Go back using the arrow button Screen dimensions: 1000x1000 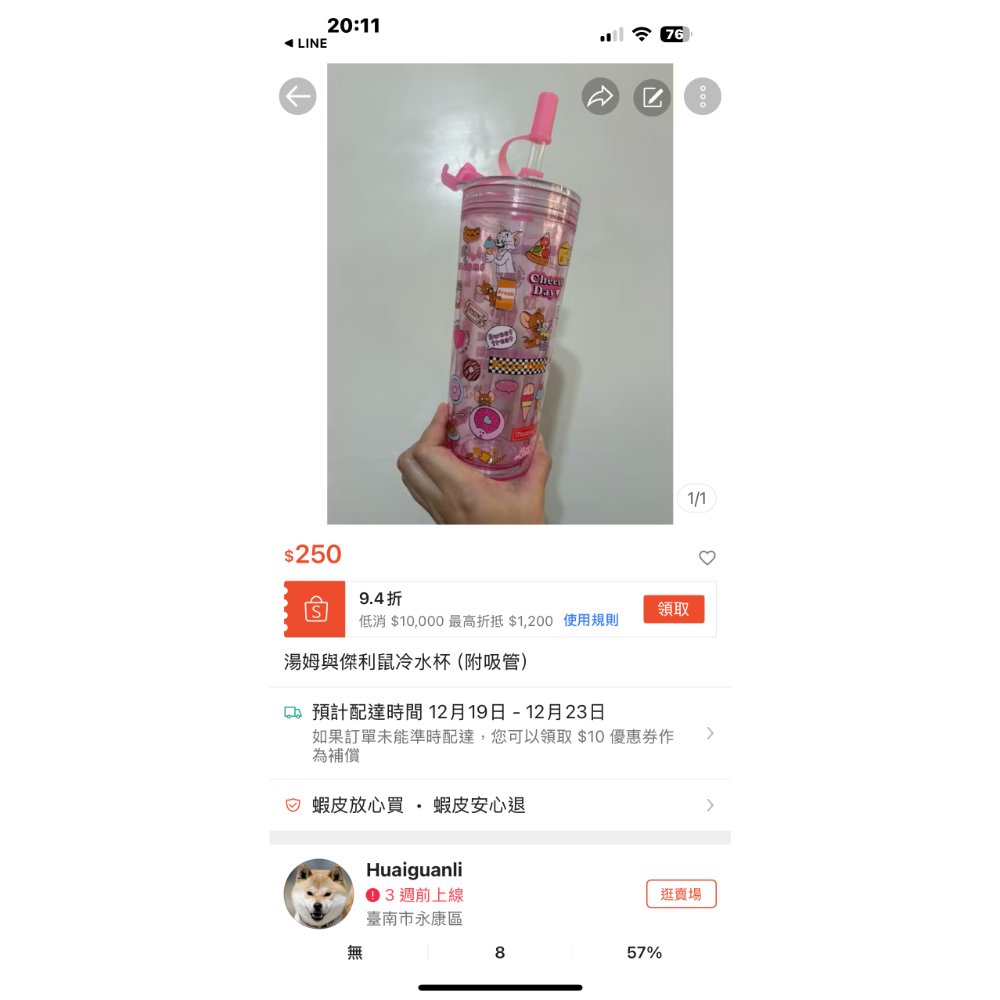[297, 97]
